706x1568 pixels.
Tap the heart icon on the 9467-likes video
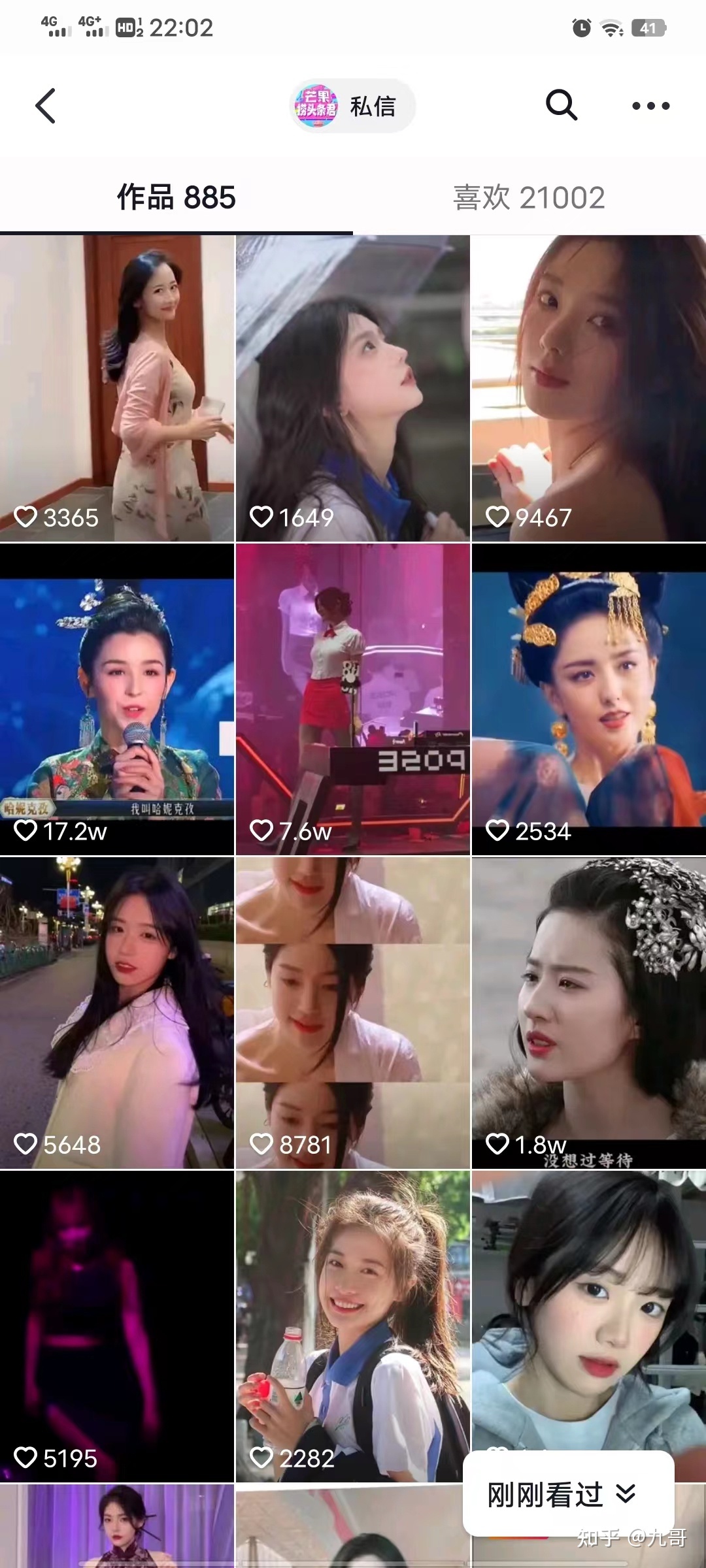click(x=498, y=516)
